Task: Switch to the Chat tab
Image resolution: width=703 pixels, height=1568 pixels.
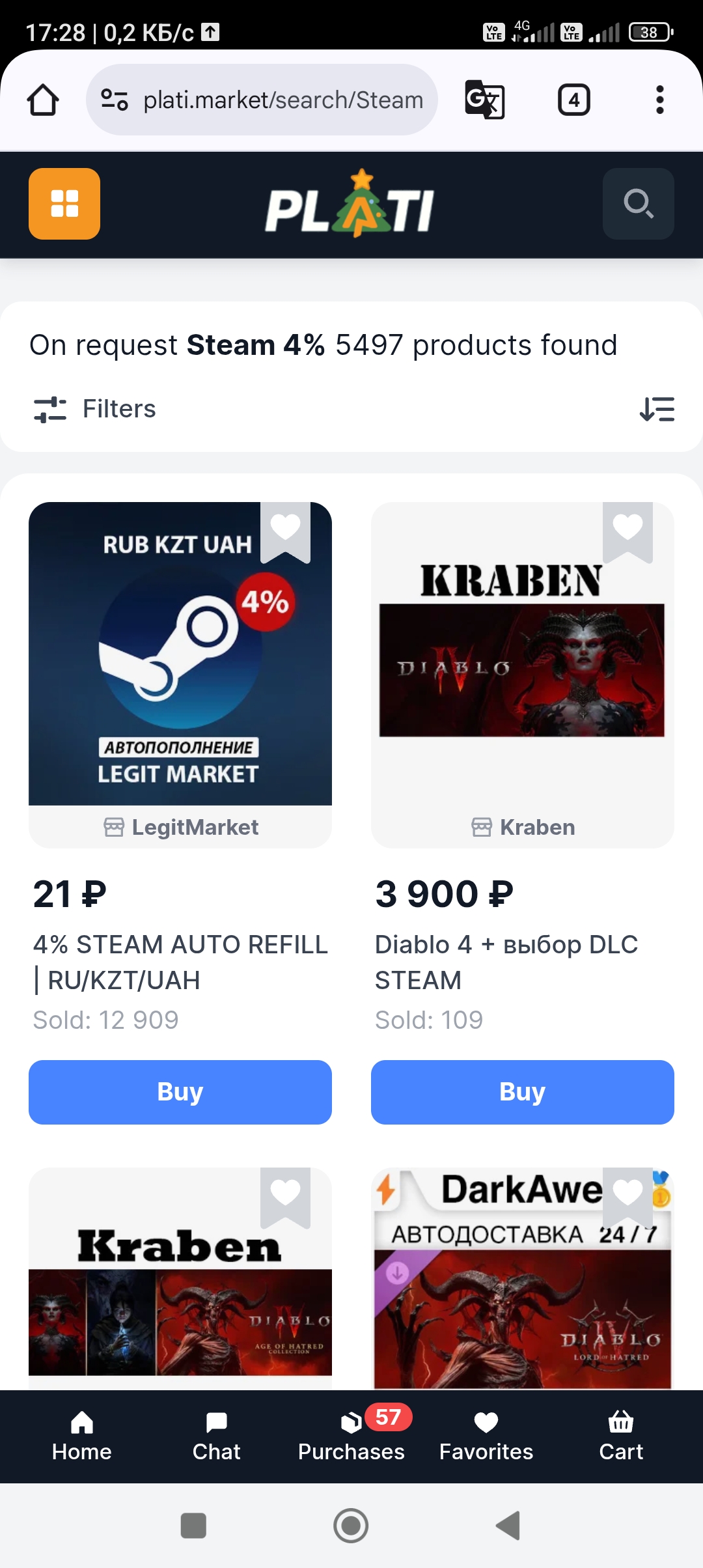Action: [x=216, y=1436]
